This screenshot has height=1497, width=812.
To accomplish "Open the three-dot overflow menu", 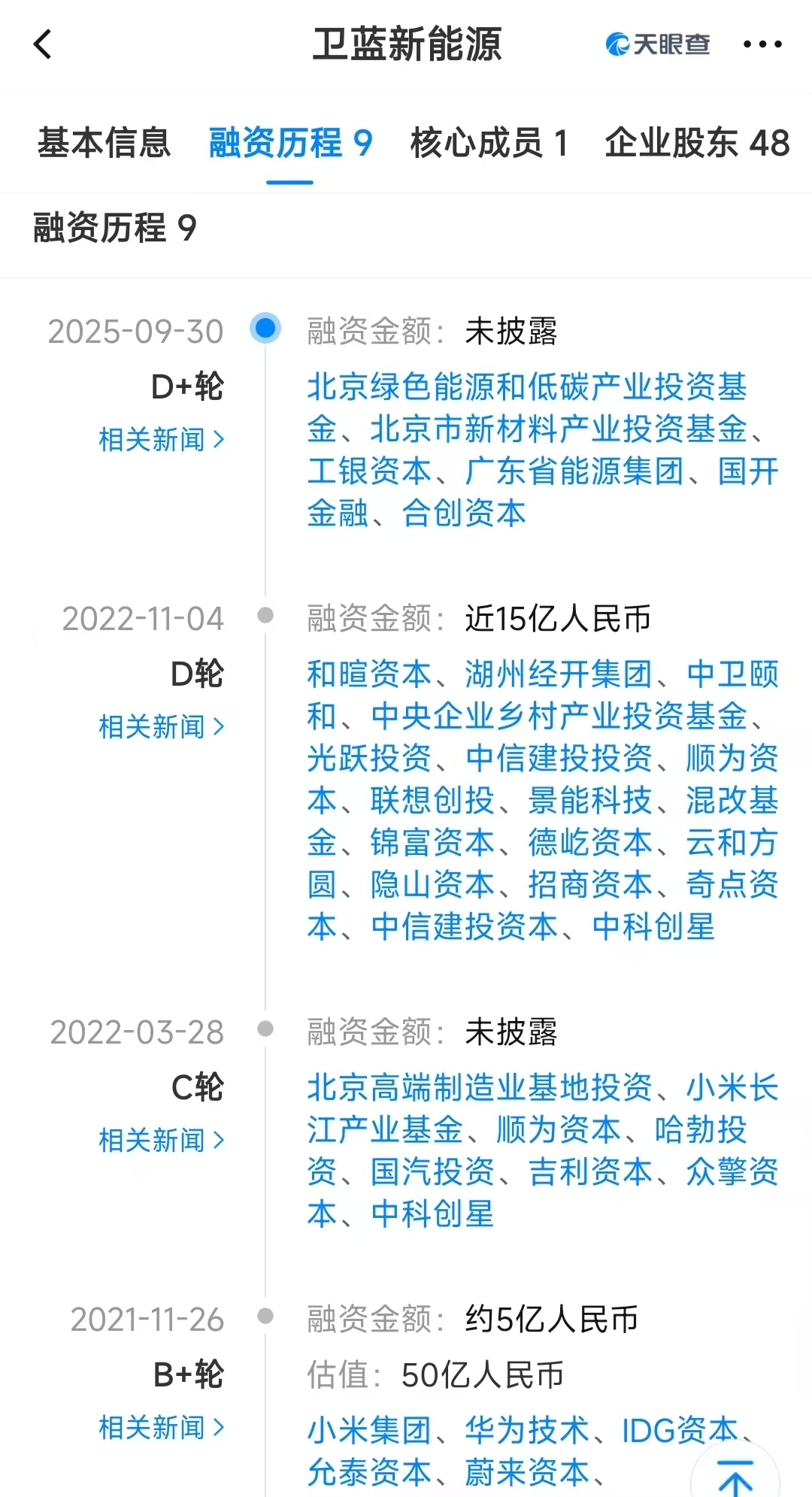I will 762,44.
